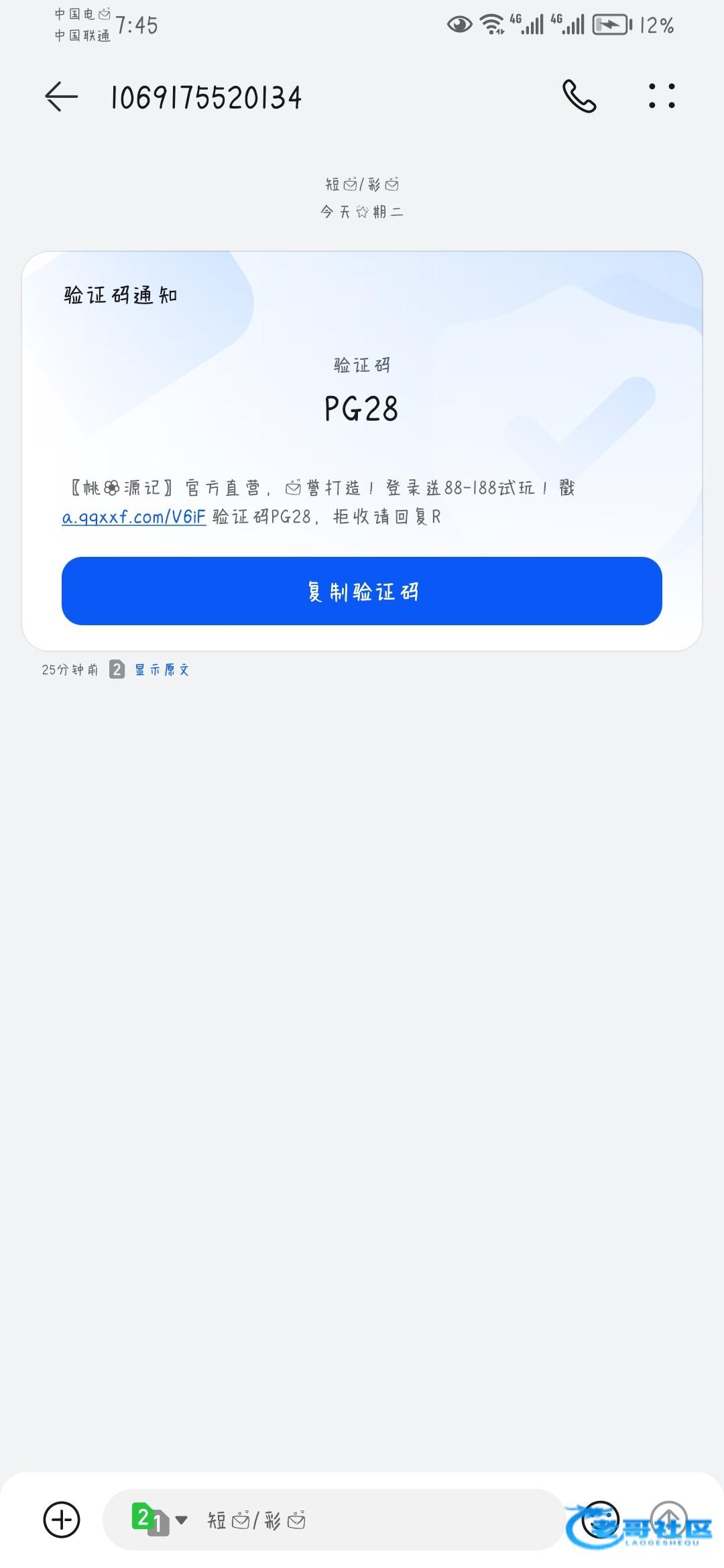Open the a.qqxxf.com/V6iF link
Screen dimensions: 724x1568
(x=134, y=517)
